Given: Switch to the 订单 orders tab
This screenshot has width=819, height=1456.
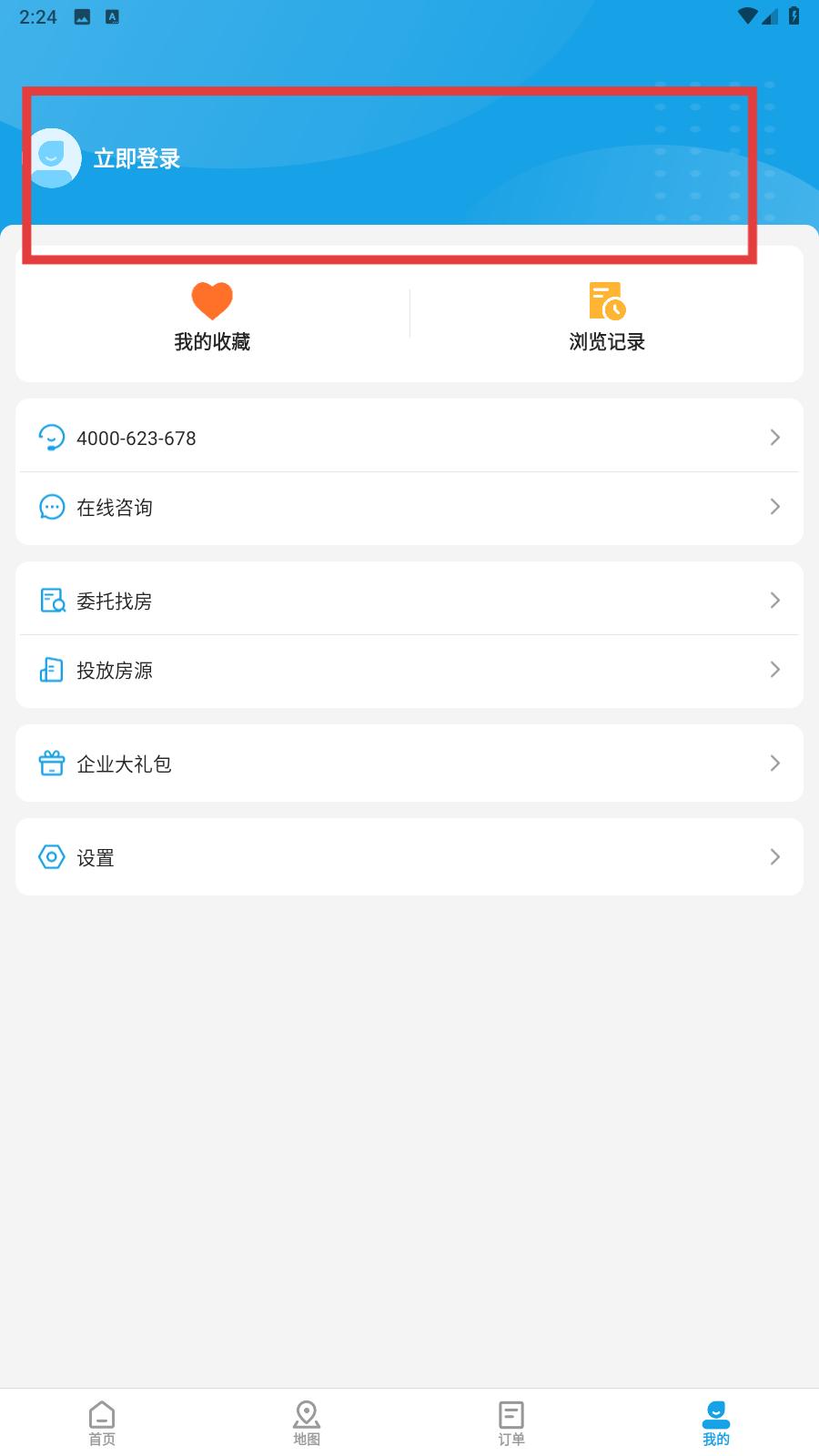Looking at the screenshot, I should point(511,1423).
